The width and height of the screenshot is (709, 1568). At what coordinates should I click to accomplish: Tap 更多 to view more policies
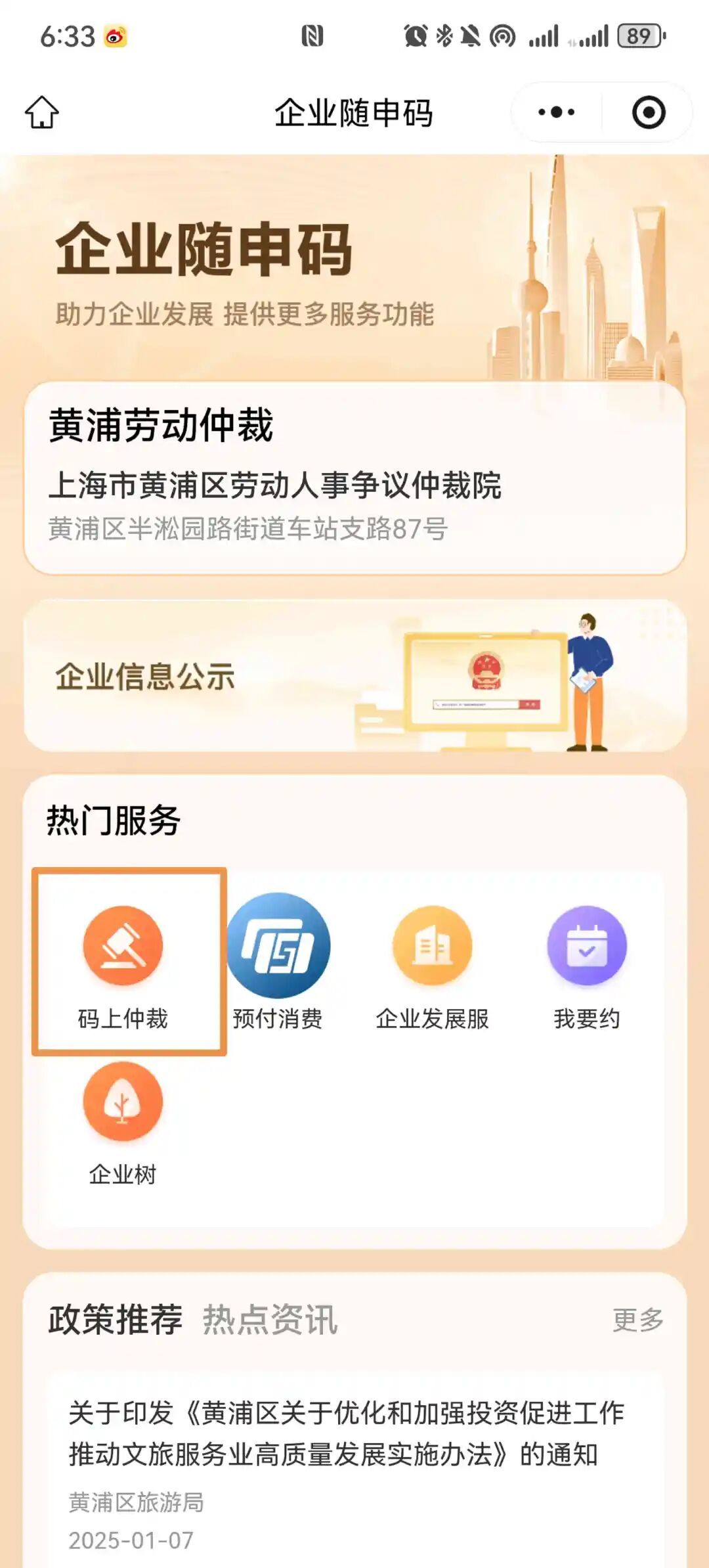(x=637, y=1320)
